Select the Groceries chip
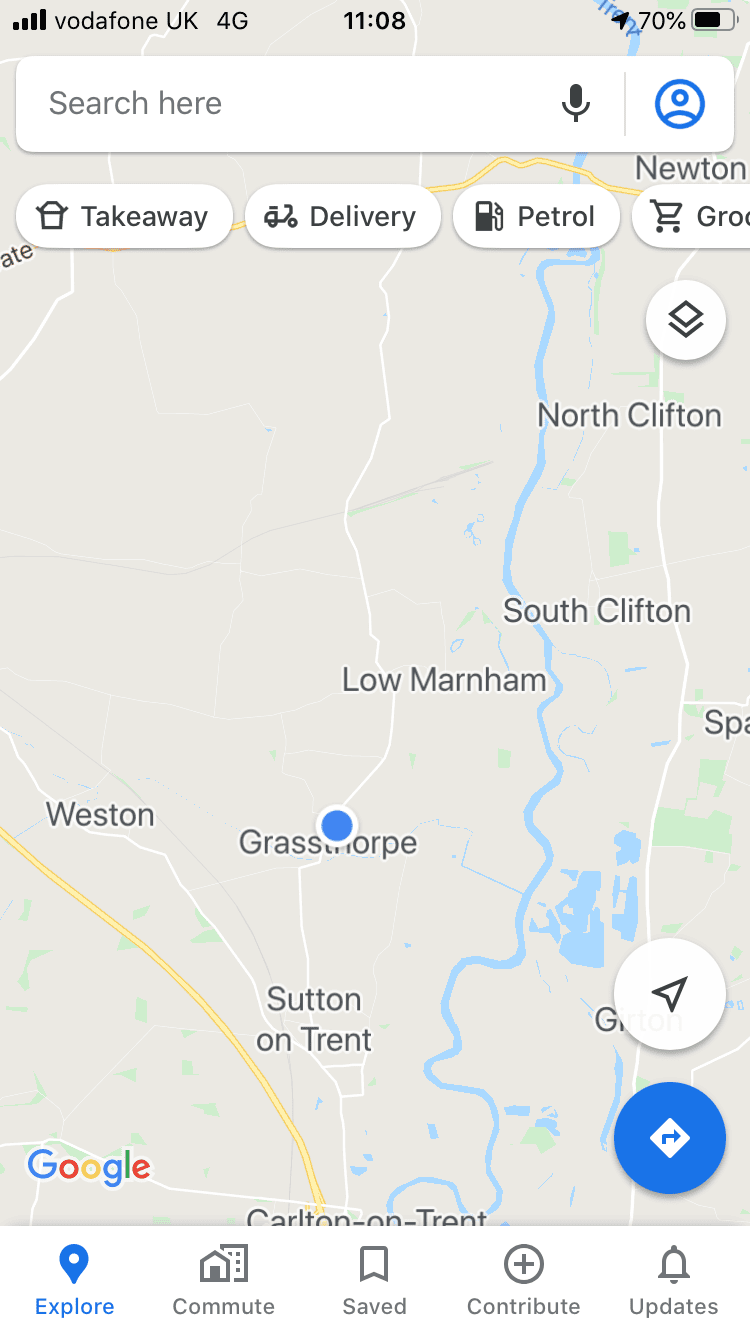This screenshot has width=750, height=1334. pos(691,216)
